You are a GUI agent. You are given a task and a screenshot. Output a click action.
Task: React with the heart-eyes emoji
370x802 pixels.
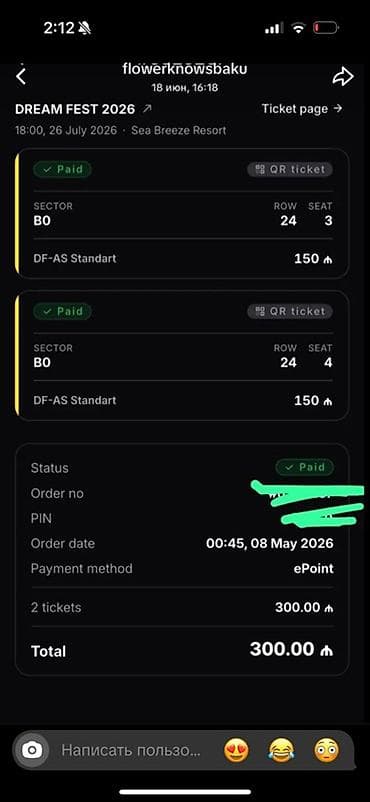pos(236,751)
